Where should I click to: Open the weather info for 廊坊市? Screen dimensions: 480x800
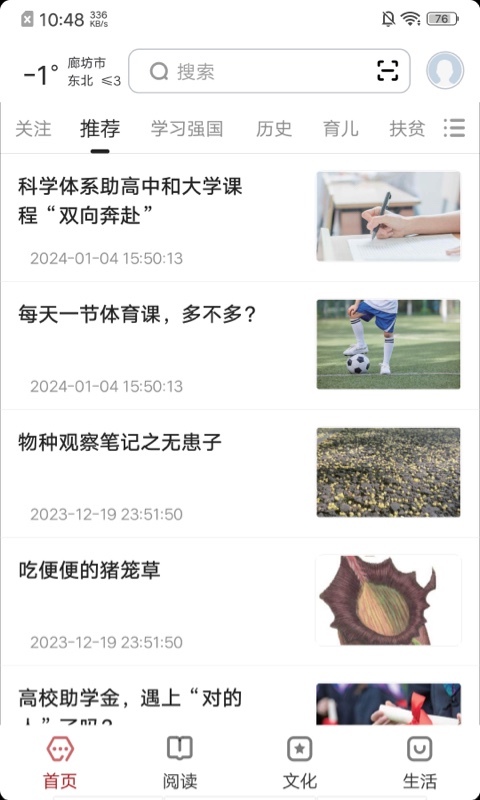click(x=72, y=72)
